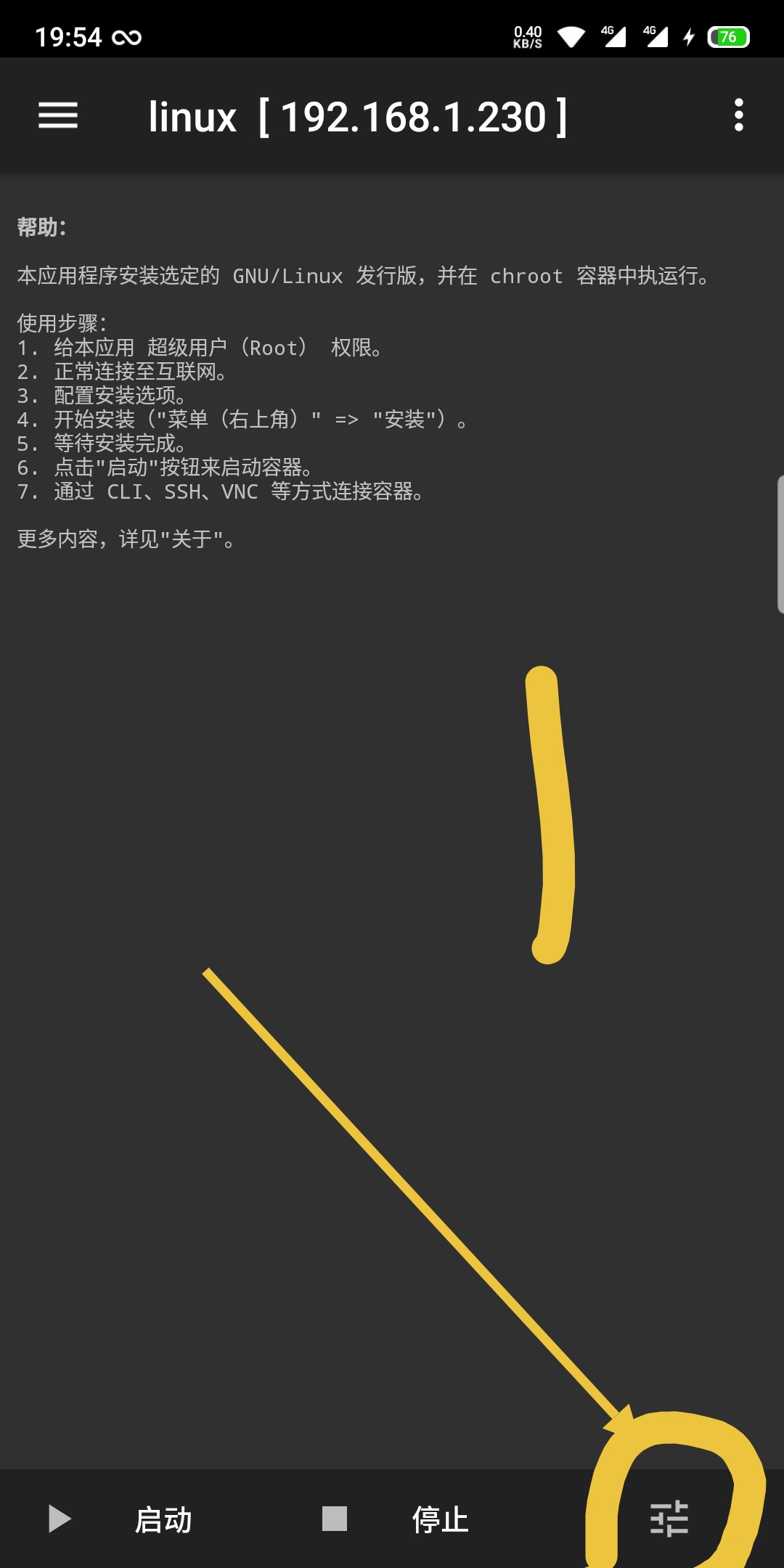Open the hamburger drawer menu

[x=58, y=115]
